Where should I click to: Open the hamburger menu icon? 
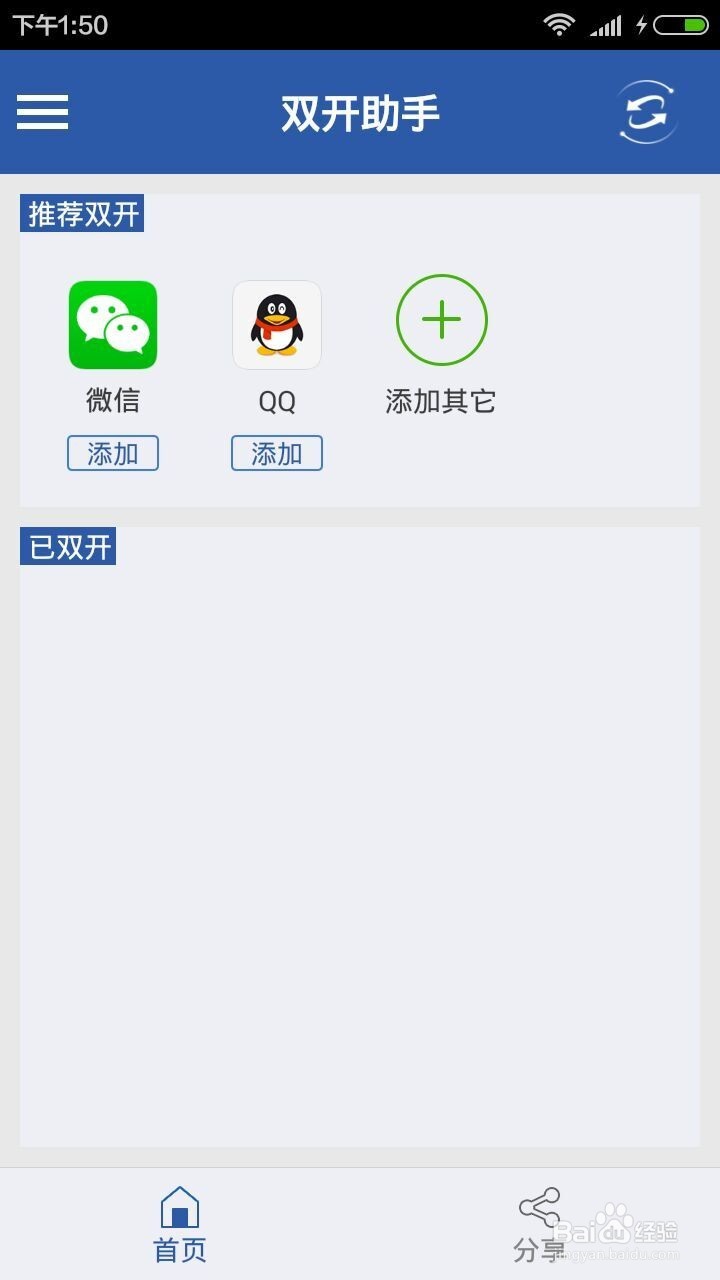pyautogui.click(x=41, y=113)
